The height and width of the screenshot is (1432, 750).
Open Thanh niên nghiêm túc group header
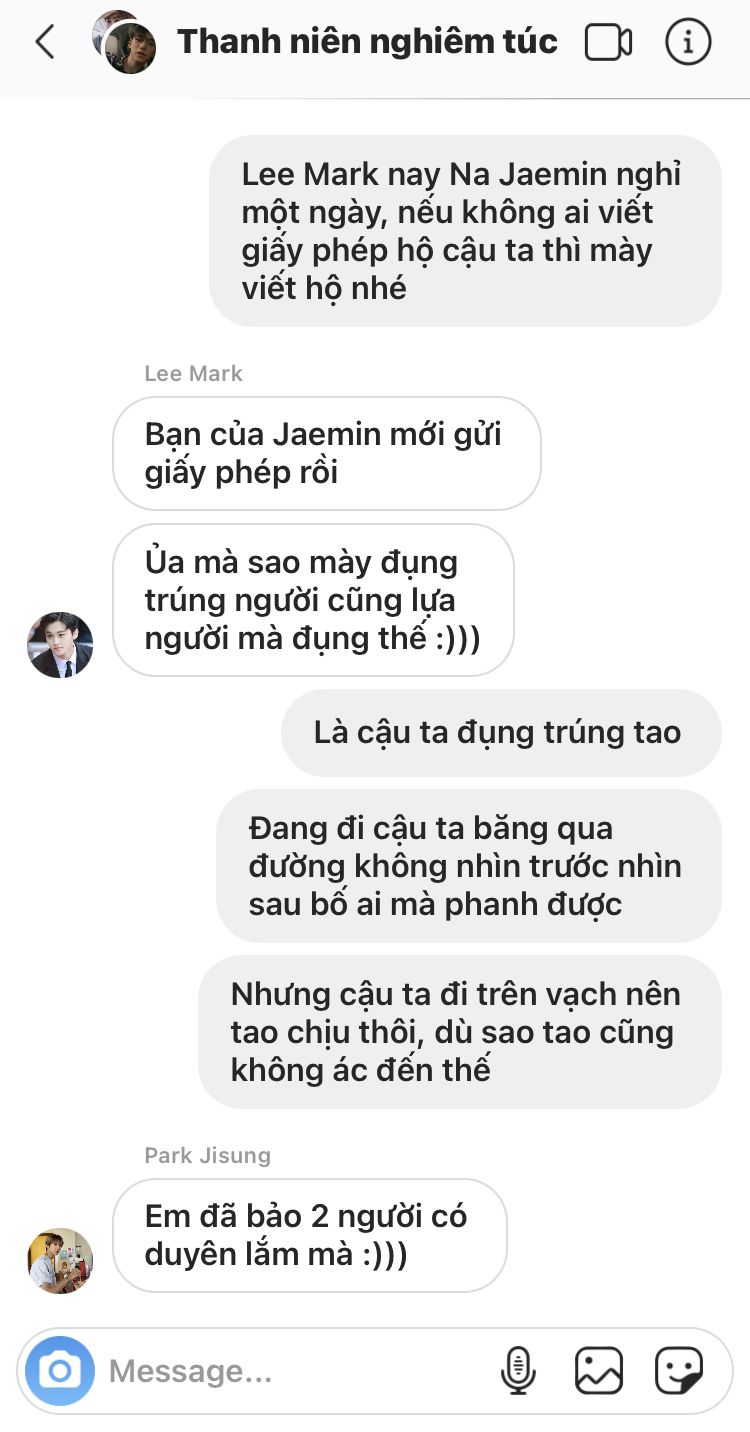pos(367,42)
